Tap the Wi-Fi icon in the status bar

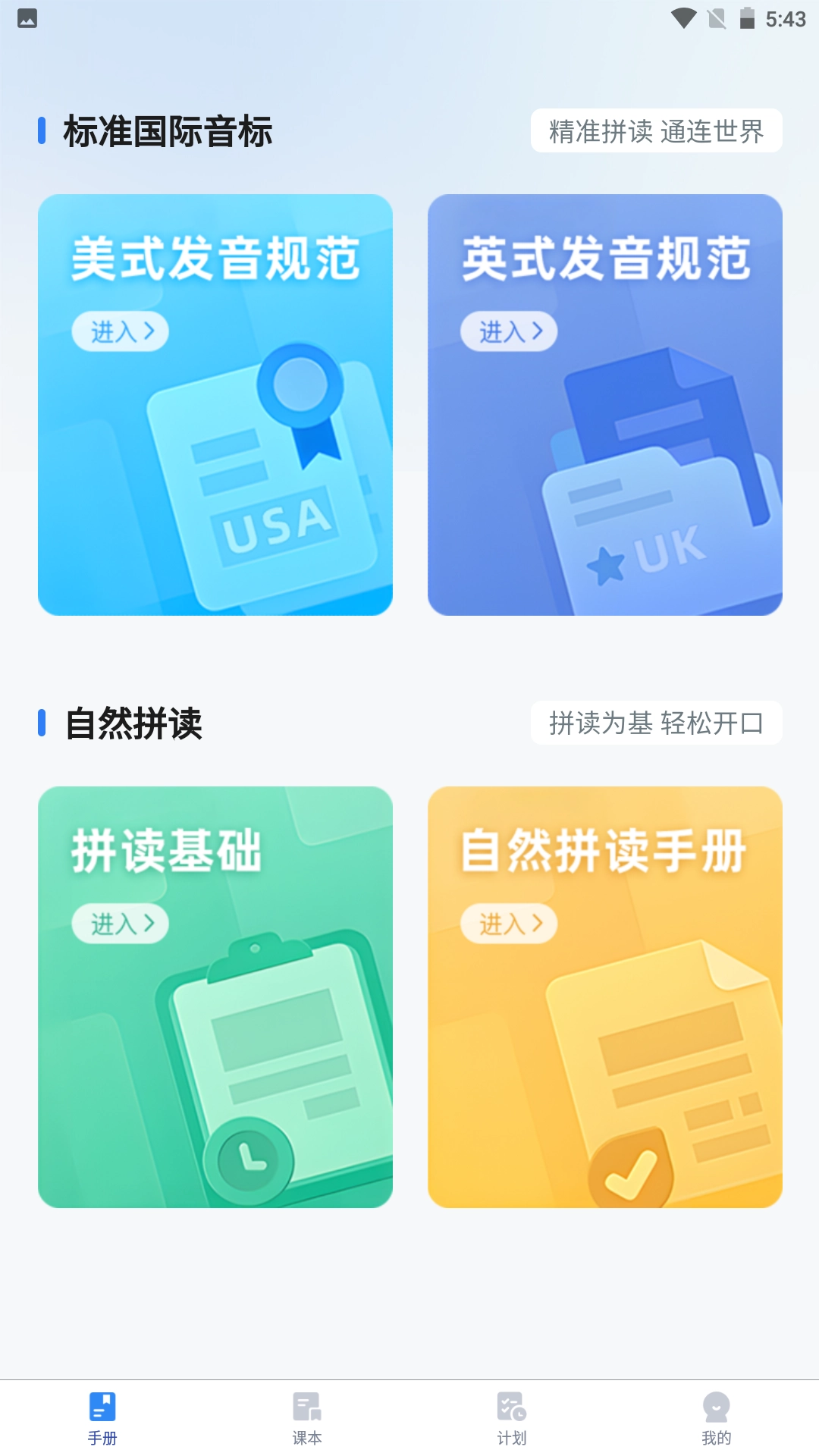click(685, 19)
